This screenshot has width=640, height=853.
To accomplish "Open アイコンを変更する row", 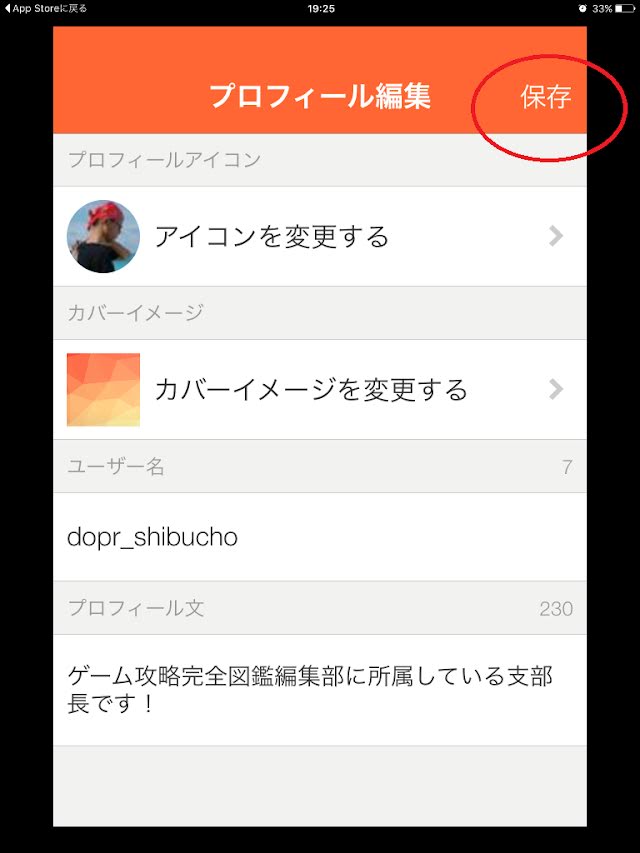I will pyautogui.click(x=319, y=236).
